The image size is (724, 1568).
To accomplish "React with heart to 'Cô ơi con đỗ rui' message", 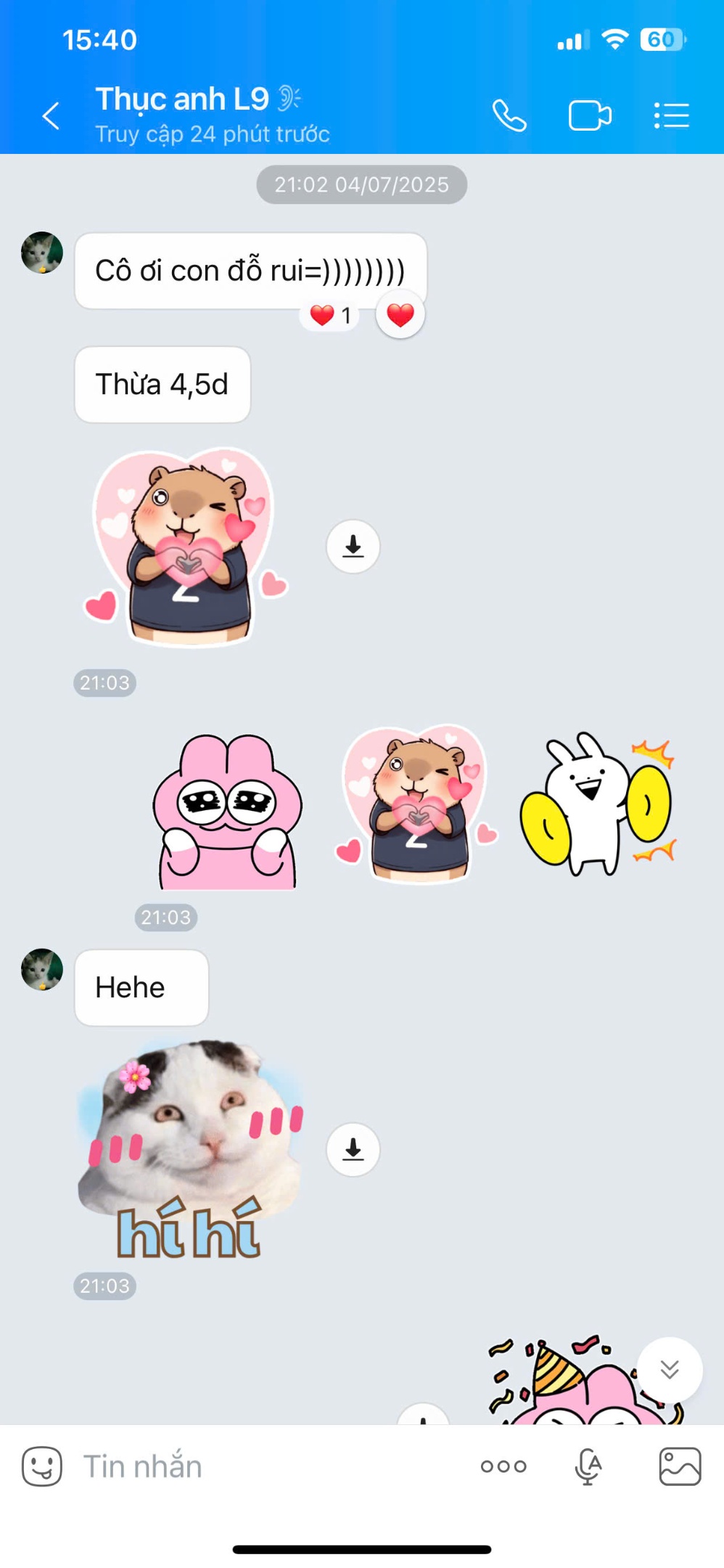I will pyautogui.click(x=400, y=315).
